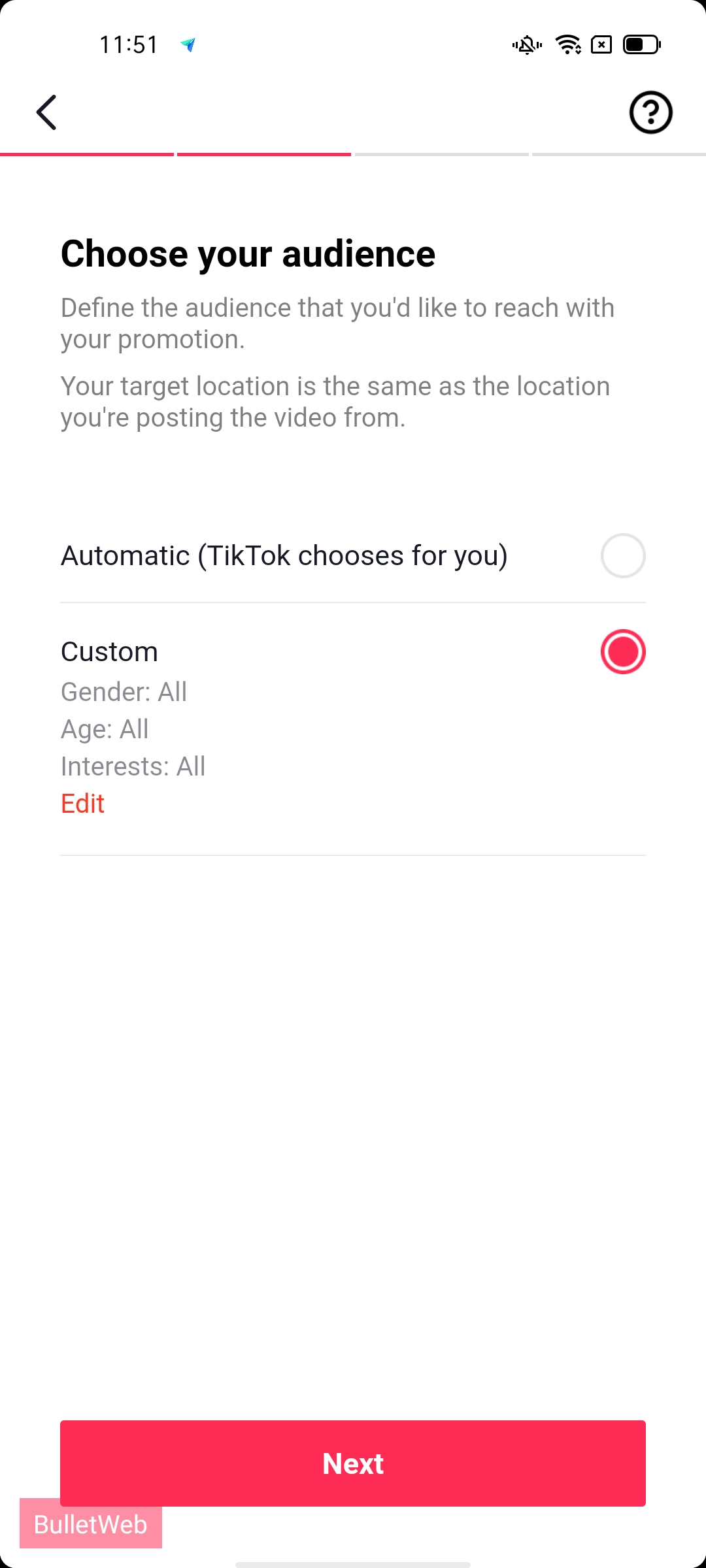The image size is (706, 1568).
Task: Open the help question mark icon
Action: 650,112
